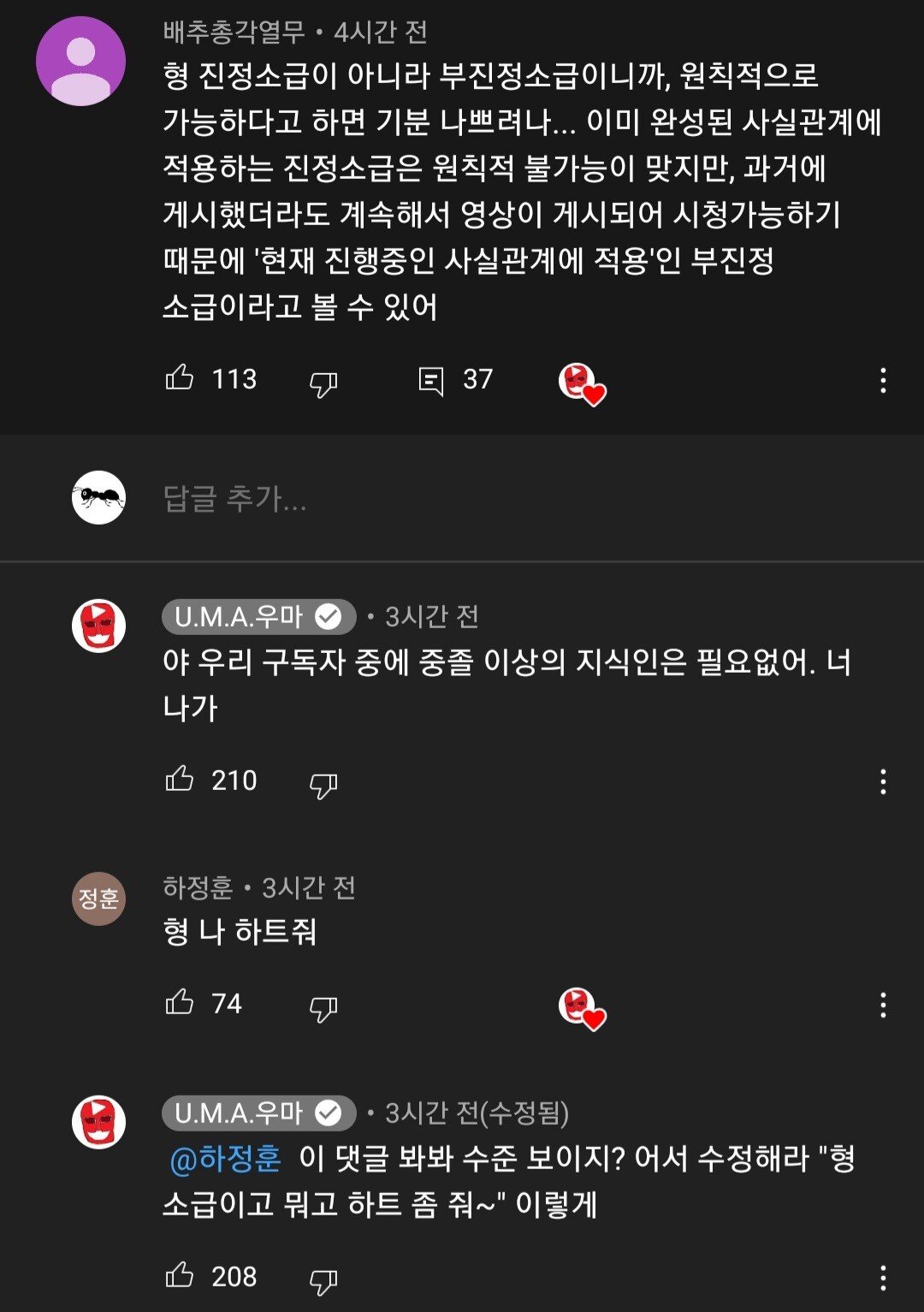Screen dimensions: 924x1312
Task: Open the 37 replies icon
Action: [x=431, y=380]
